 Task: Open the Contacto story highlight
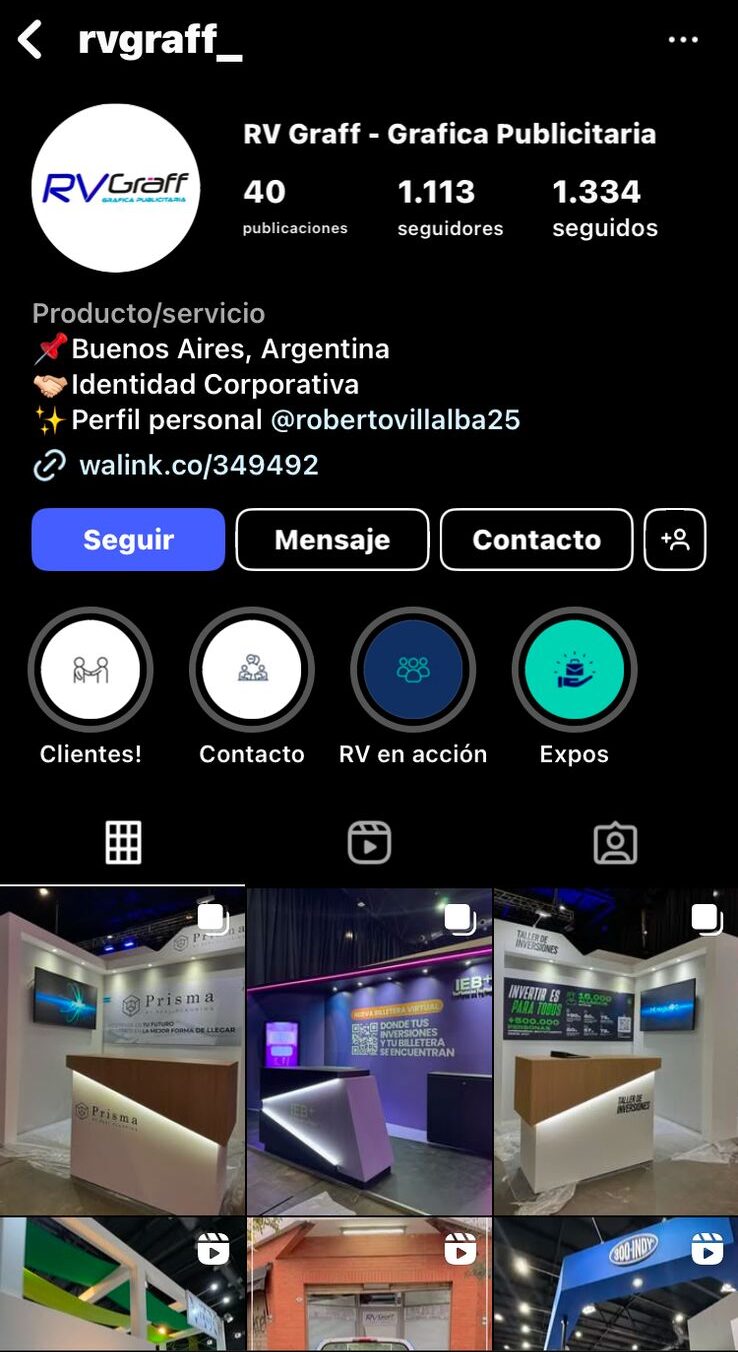click(x=252, y=670)
